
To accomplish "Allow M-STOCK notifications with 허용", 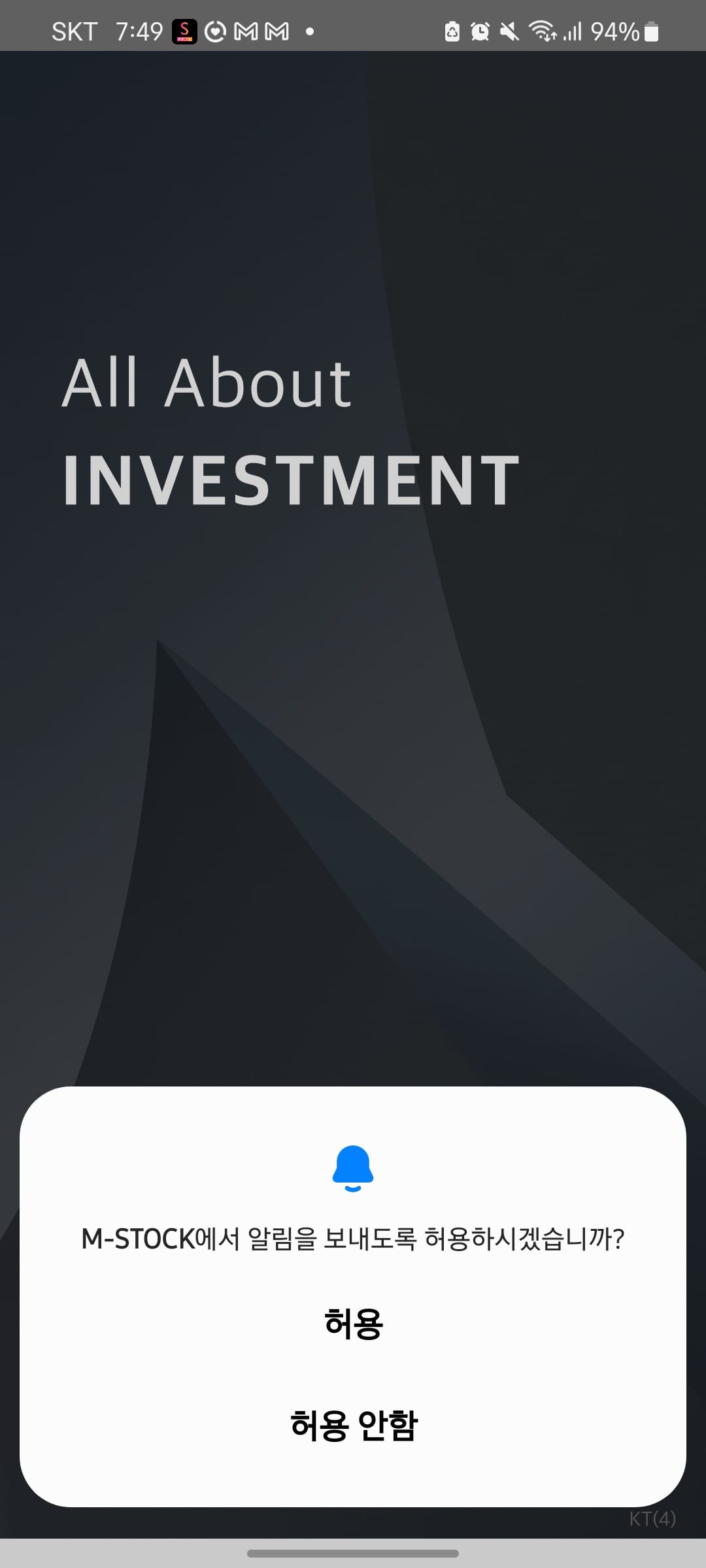I will (353, 1324).
